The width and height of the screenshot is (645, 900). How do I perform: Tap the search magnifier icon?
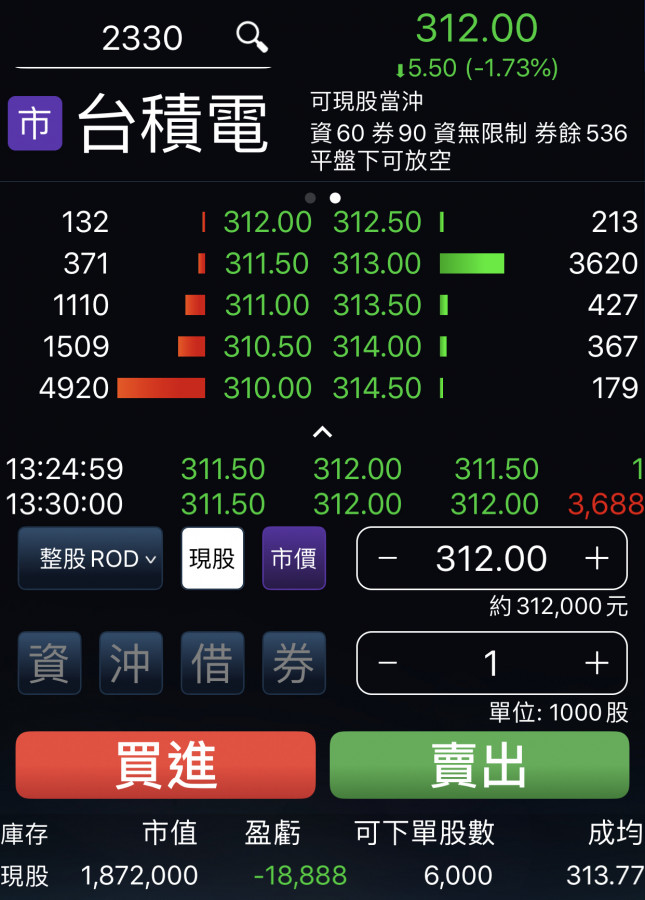click(252, 37)
